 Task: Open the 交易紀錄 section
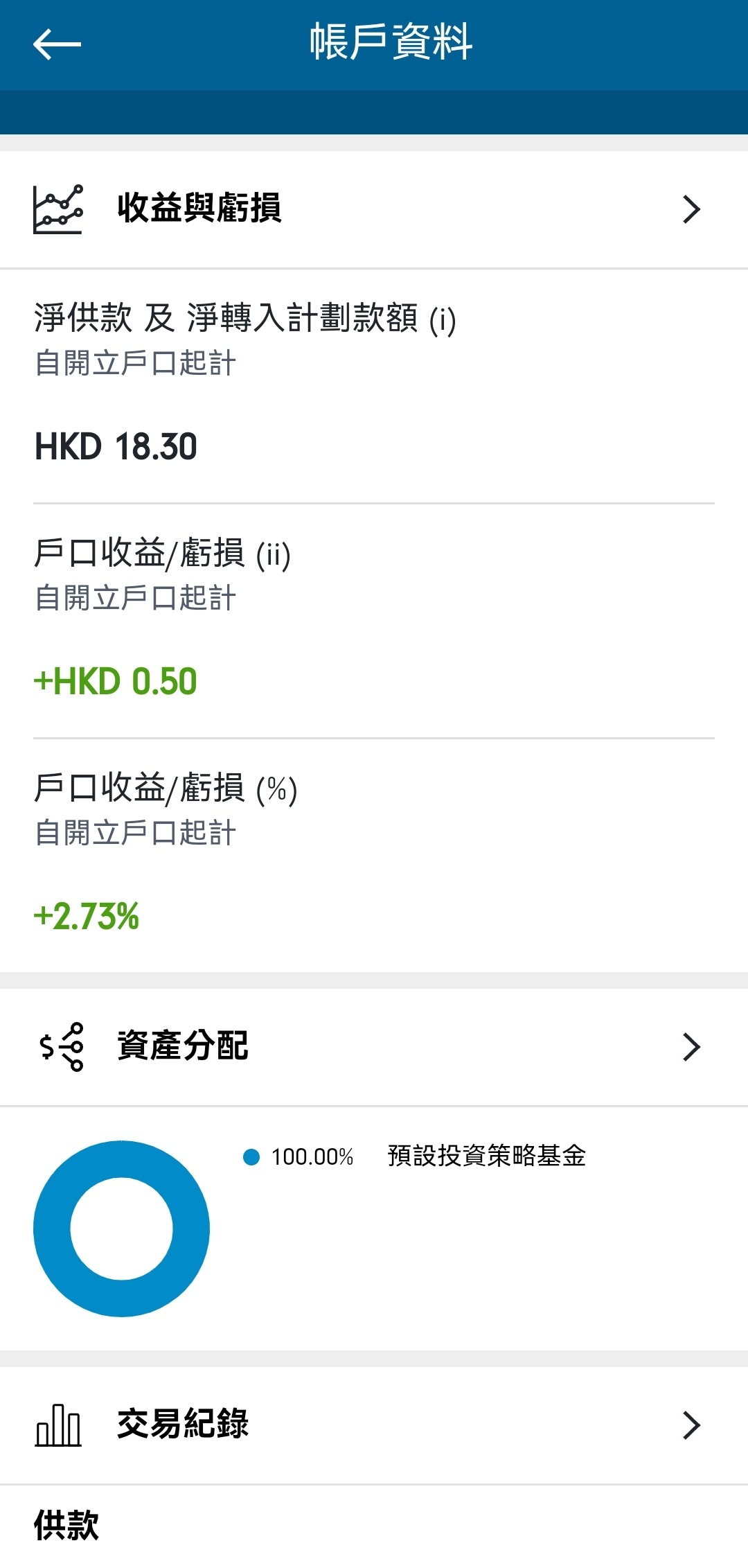[374, 1425]
